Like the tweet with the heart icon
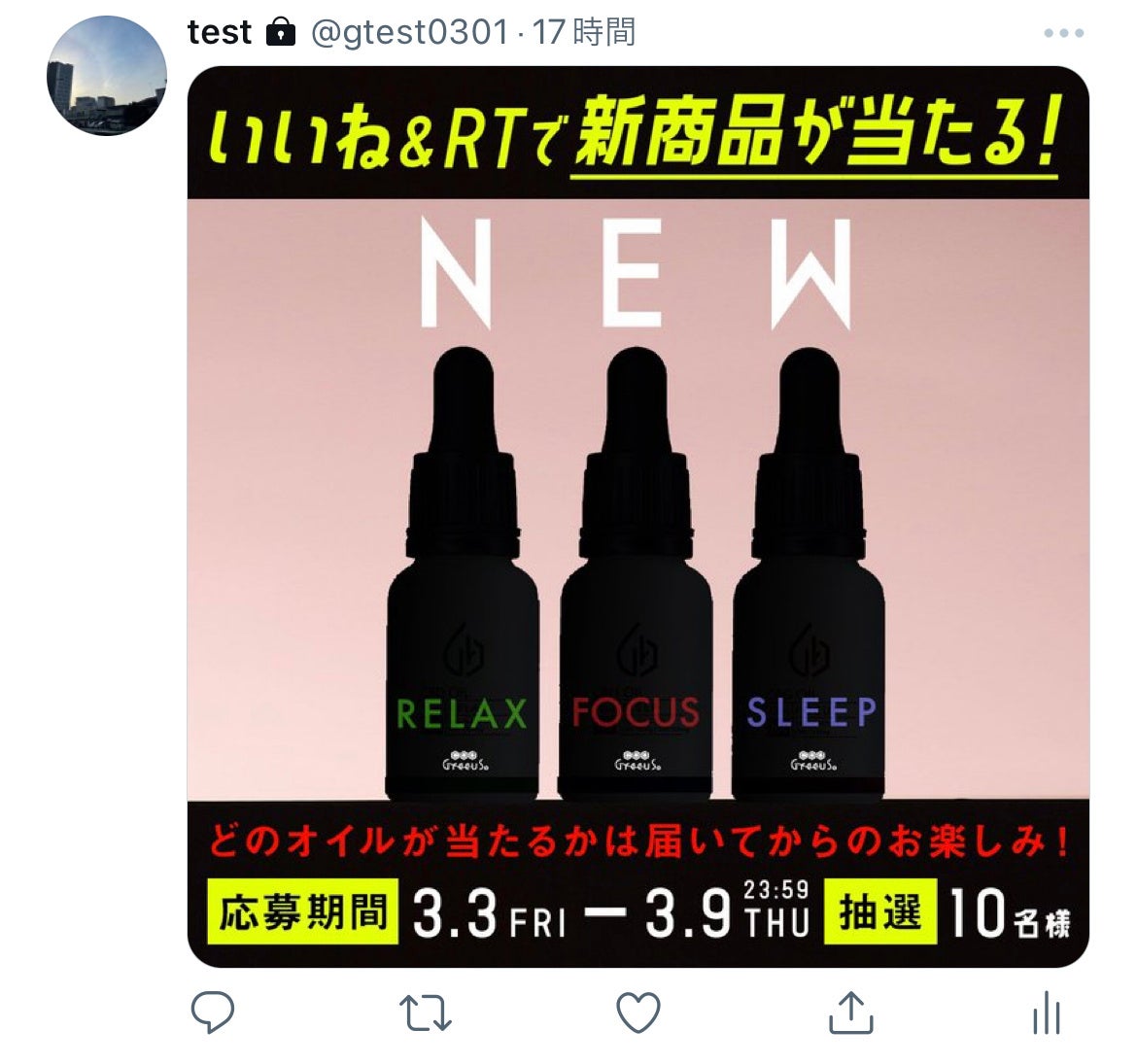The height and width of the screenshot is (1064, 1137). click(x=639, y=1013)
